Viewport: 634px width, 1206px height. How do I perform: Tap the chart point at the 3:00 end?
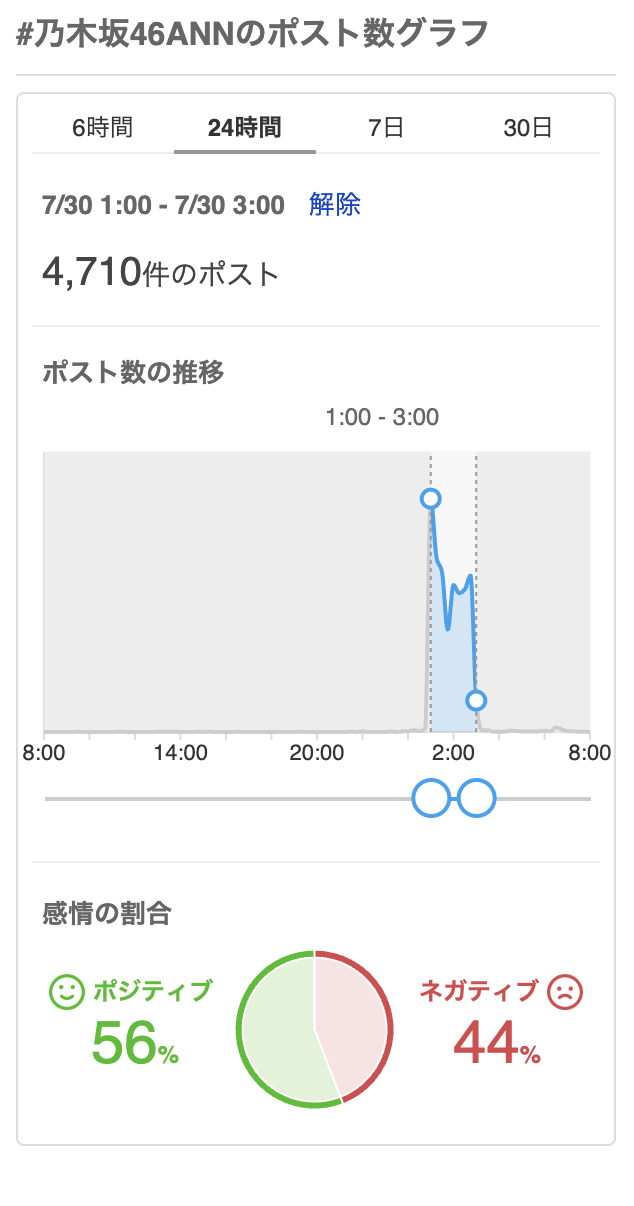click(476, 700)
